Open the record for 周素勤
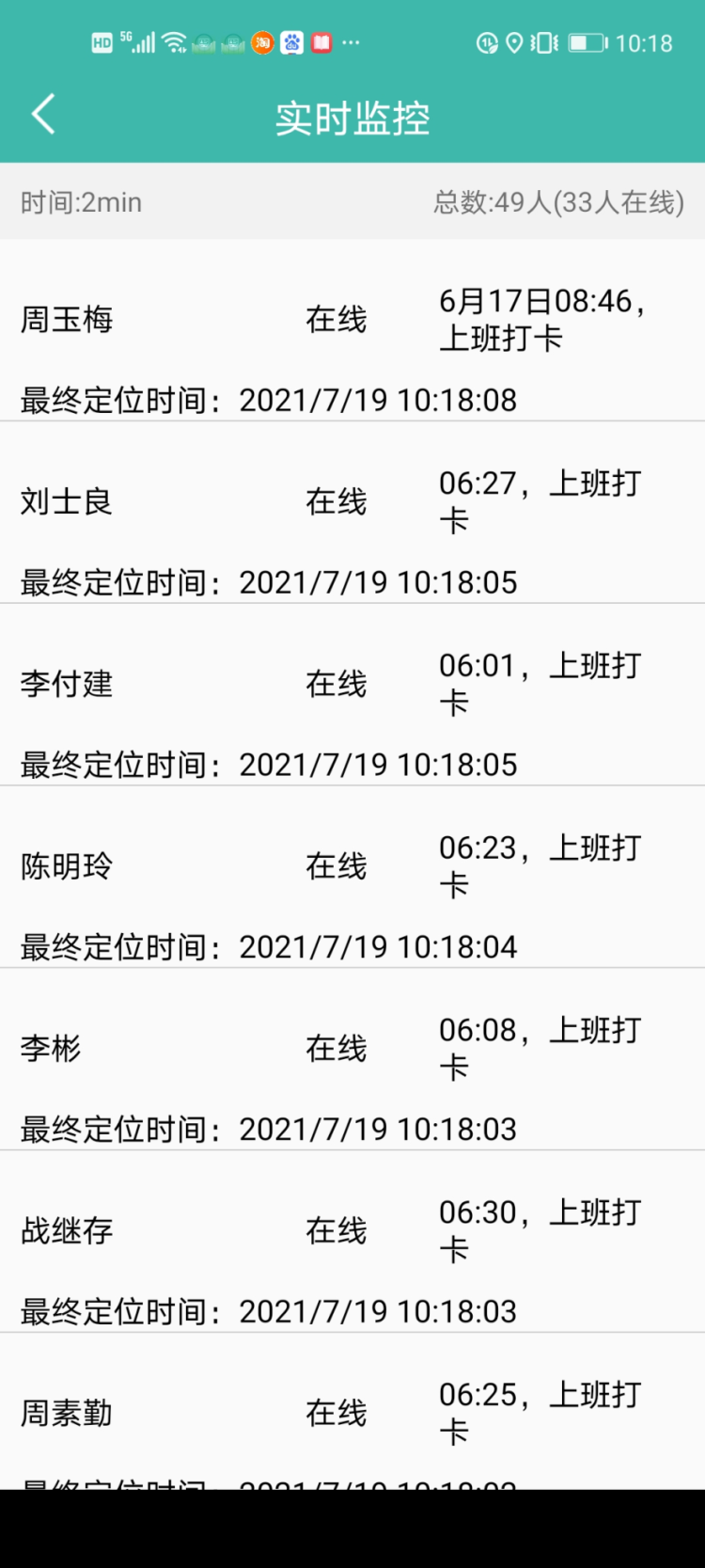 352,1412
